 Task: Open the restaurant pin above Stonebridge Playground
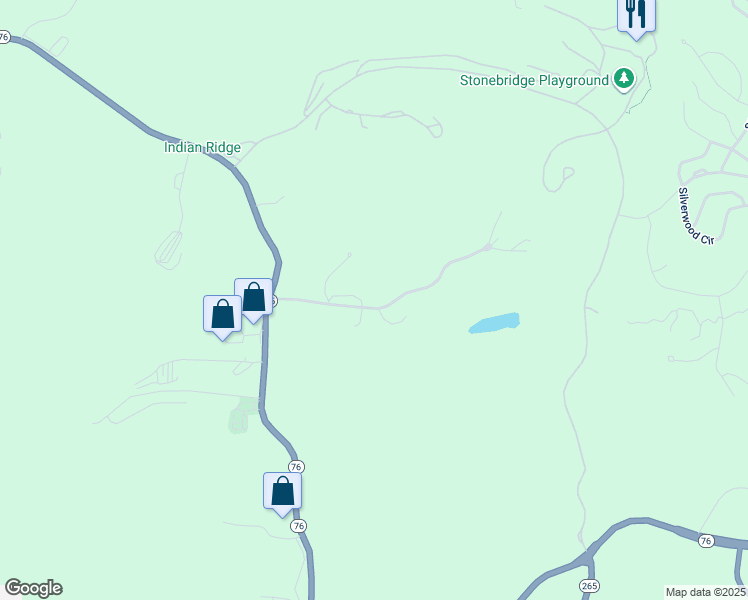click(635, 14)
